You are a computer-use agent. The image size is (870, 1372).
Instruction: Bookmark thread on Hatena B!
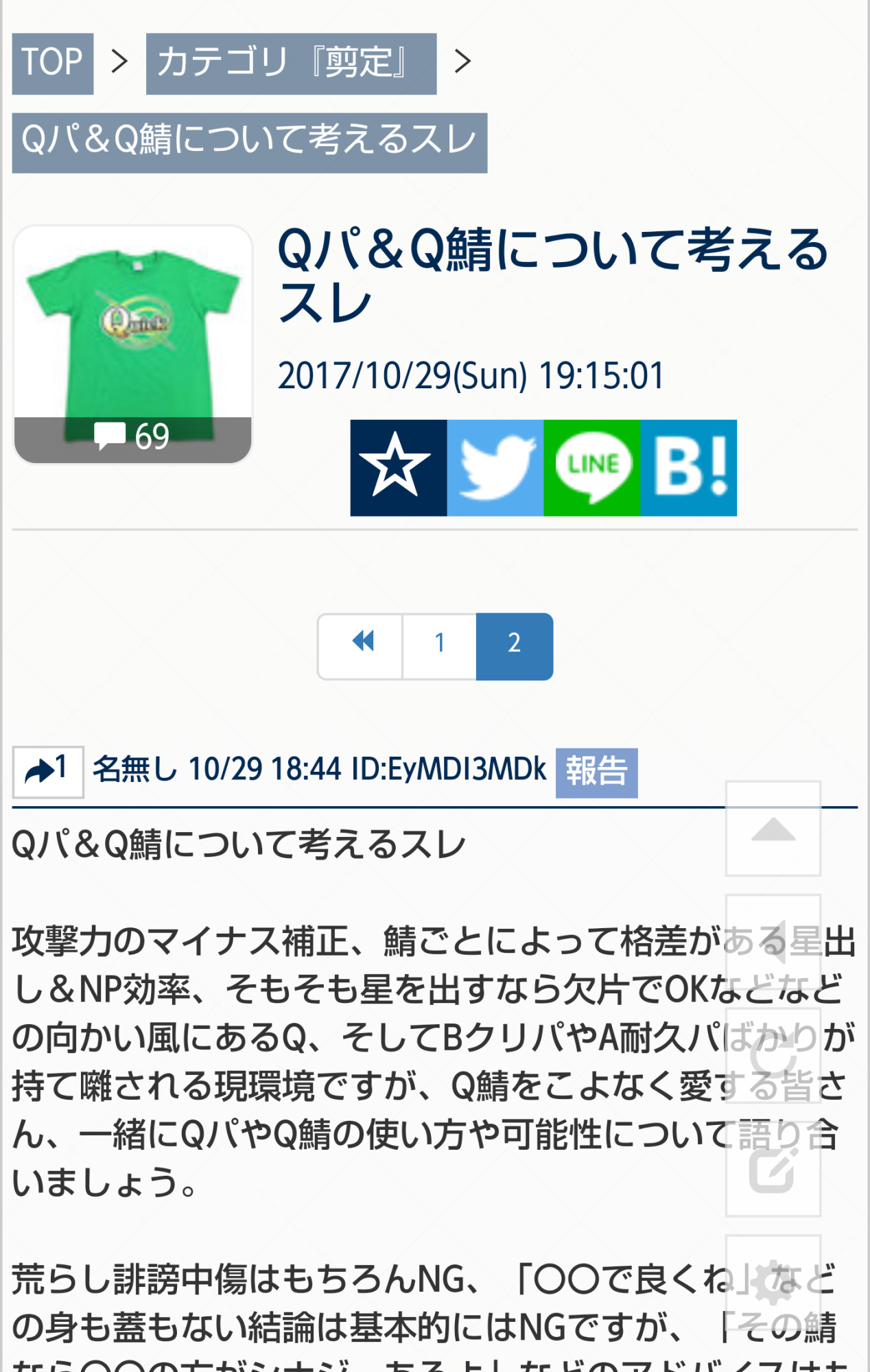688,468
